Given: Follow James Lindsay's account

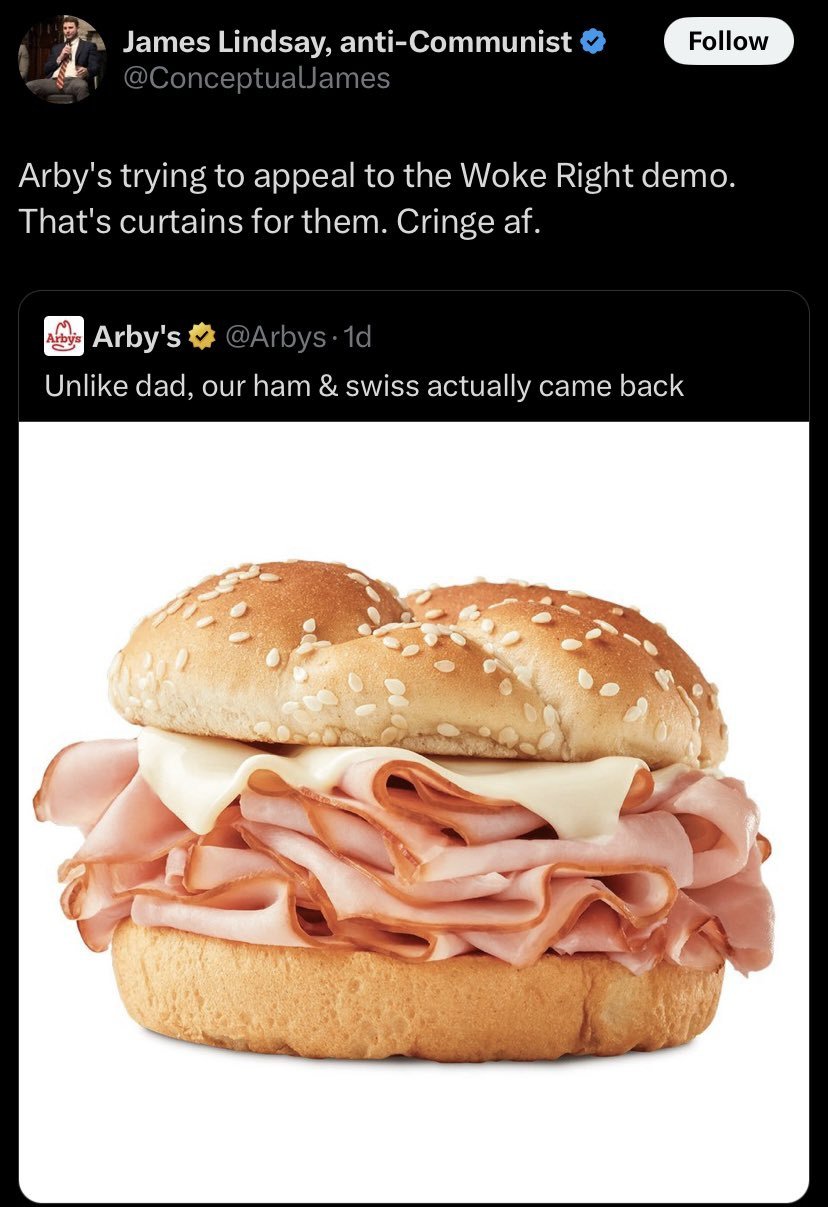Looking at the screenshot, I should 728,41.
